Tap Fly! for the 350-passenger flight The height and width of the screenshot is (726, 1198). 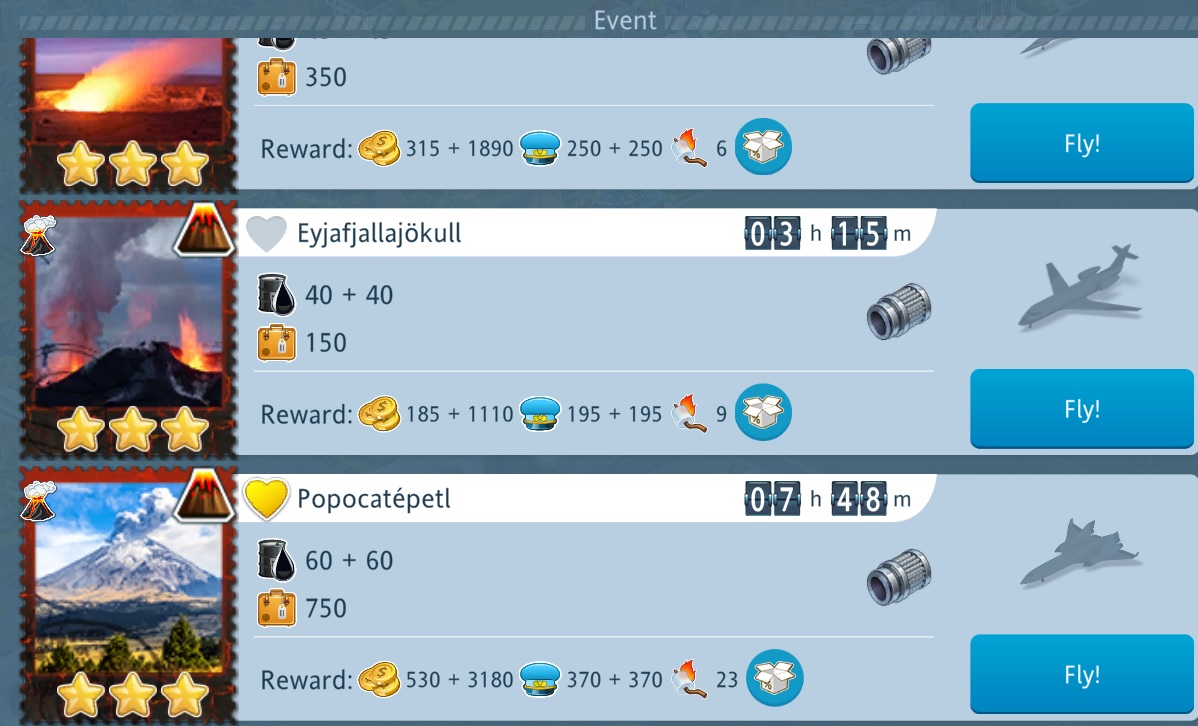click(1081, 144)
